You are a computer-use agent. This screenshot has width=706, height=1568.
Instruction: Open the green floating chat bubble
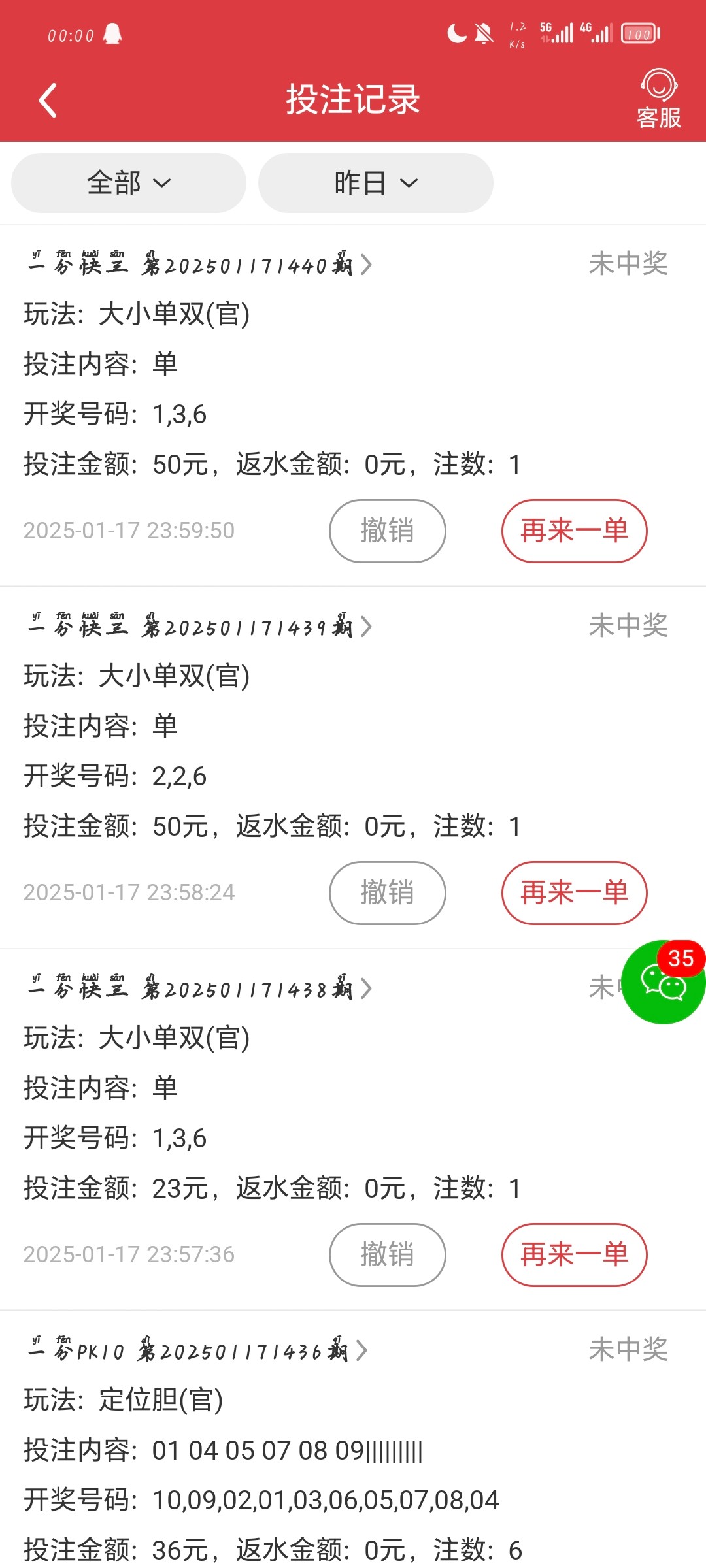(x=662, y=982)
